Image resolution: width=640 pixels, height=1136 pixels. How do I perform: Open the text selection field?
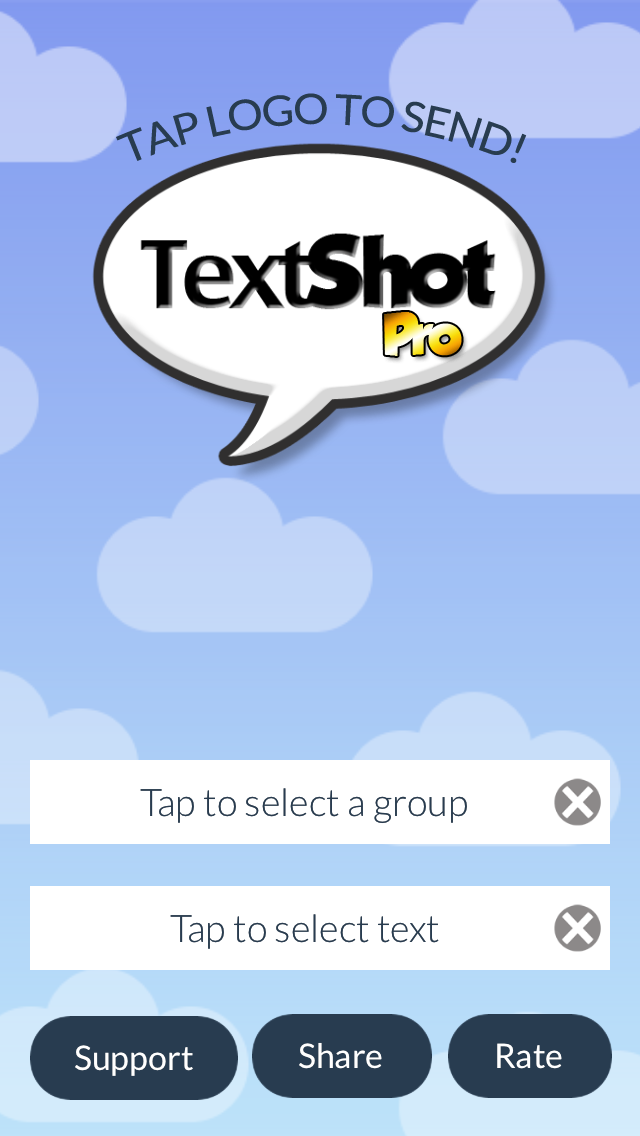290,929
